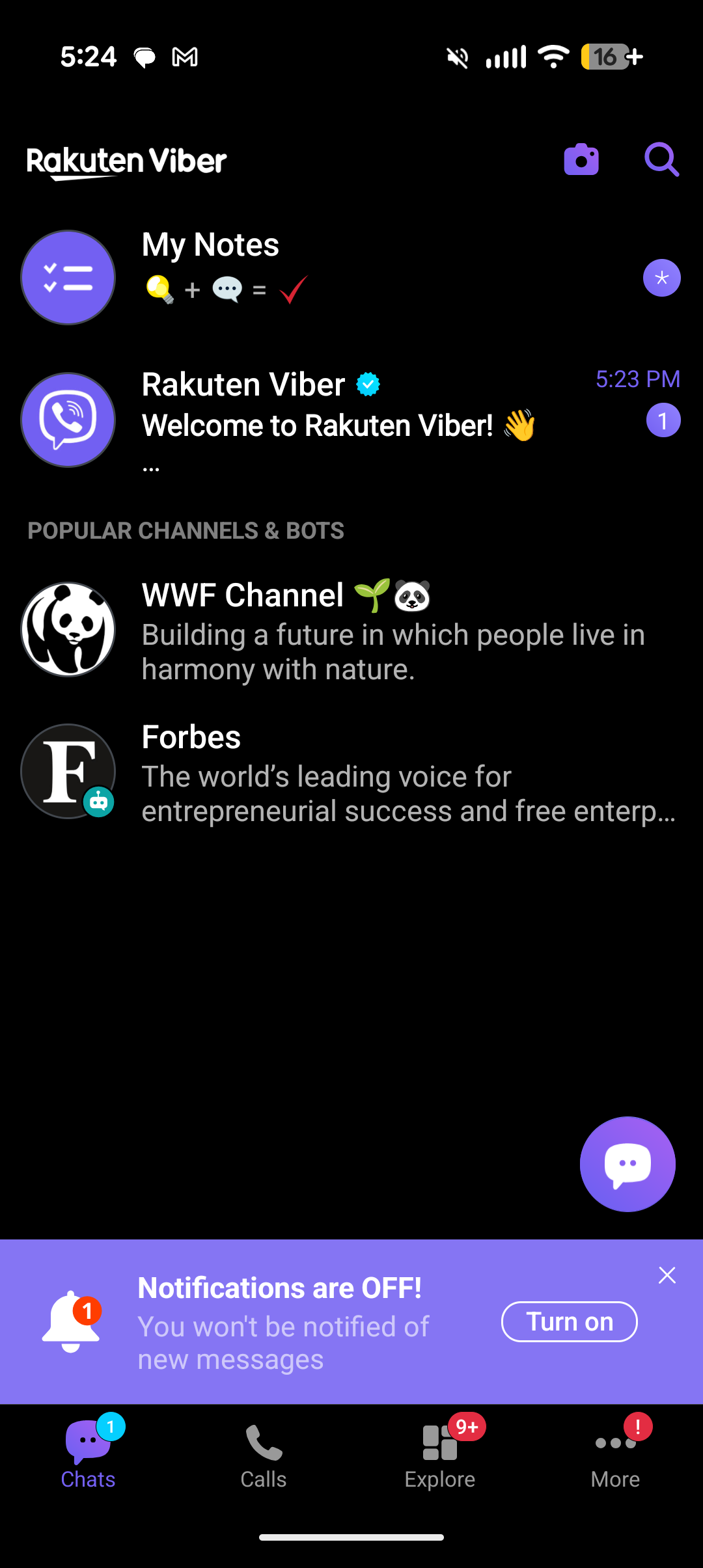703x1568 pixels.
Task: Expand the Forbes description text
Action: click(408, 794)
